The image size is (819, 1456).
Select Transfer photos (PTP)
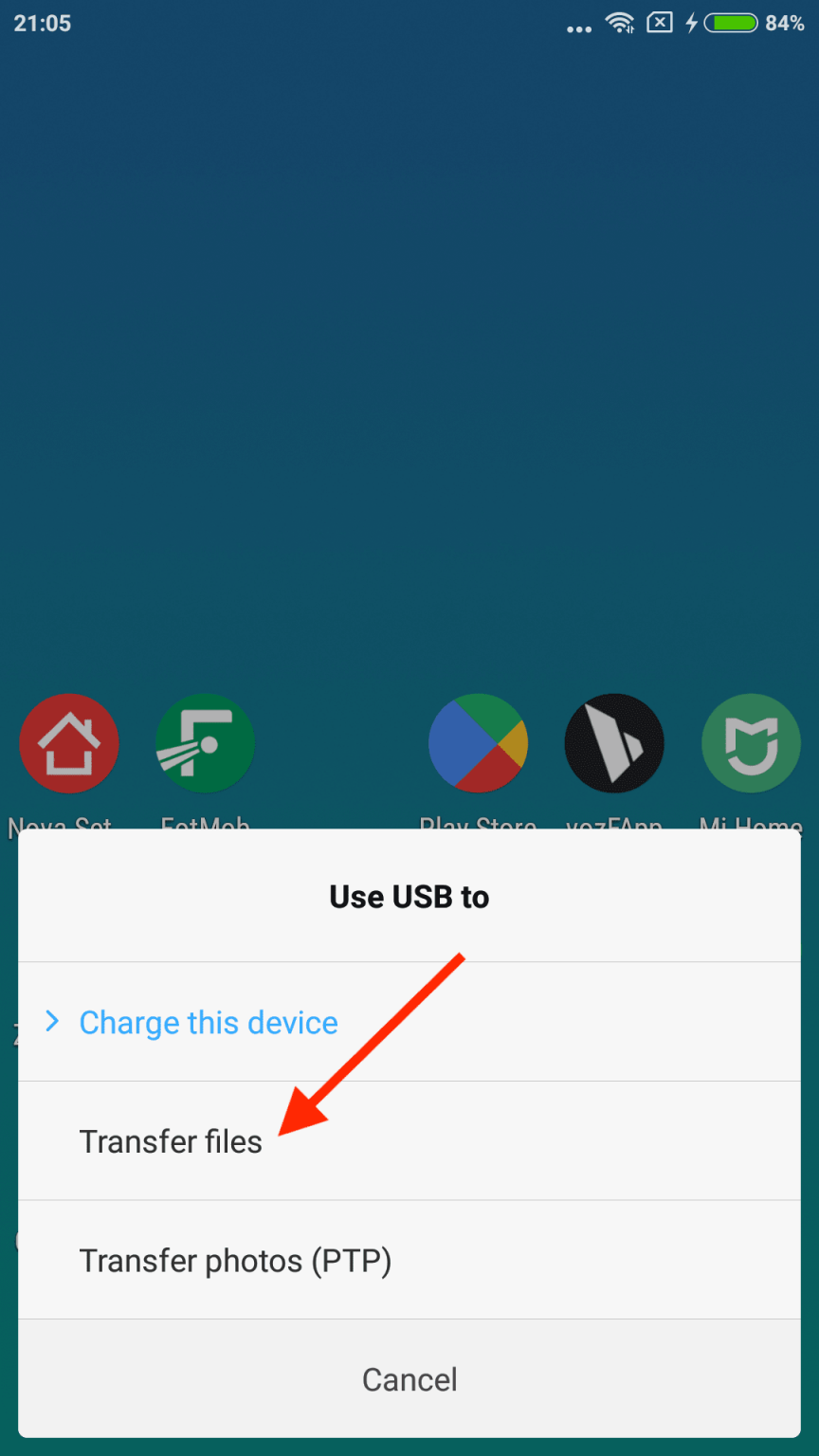[235, 1261]
